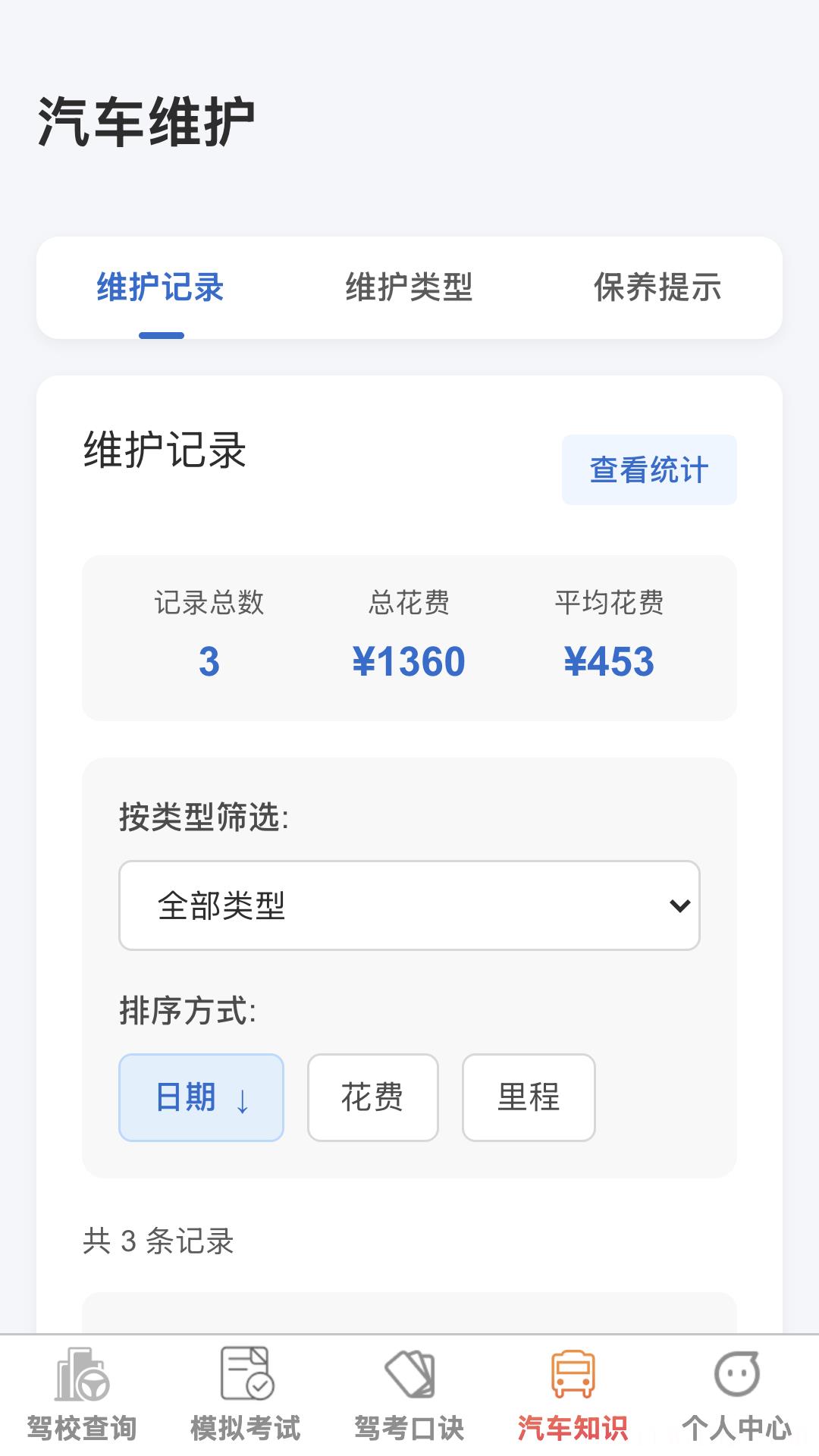
Task: Expand the 全部类型 filter dropdown
Action: pyautogui.click(x=409, y=905)
